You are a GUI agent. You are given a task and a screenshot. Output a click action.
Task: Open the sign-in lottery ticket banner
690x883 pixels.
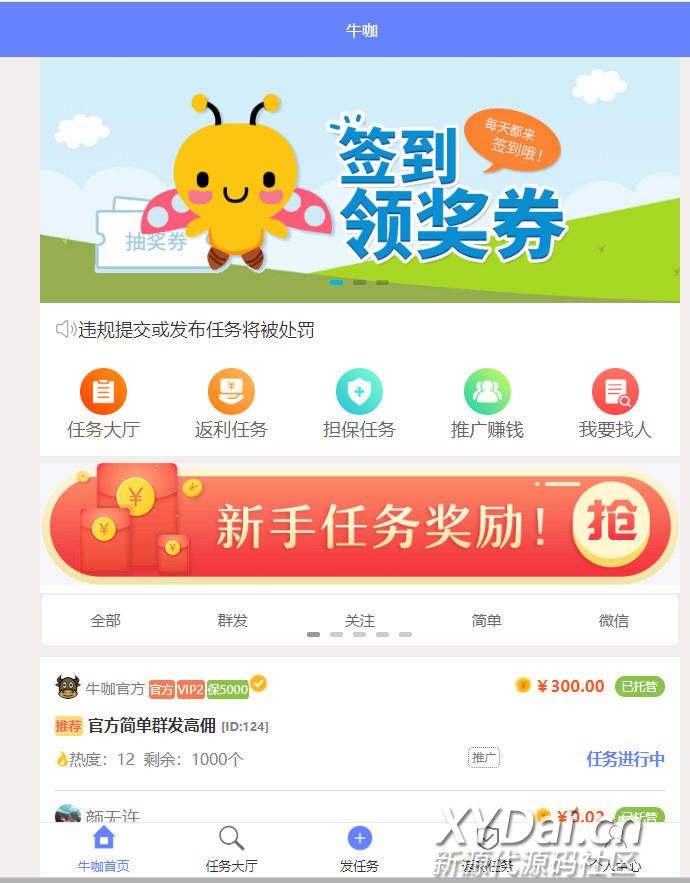pyautogui.click(x=360, y=180)
